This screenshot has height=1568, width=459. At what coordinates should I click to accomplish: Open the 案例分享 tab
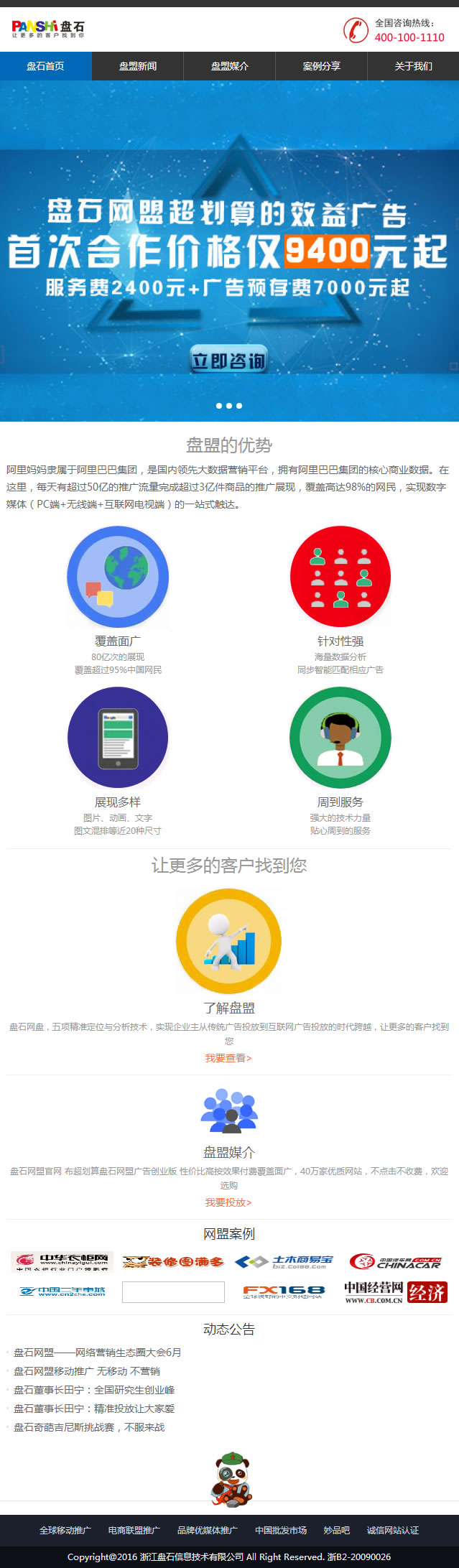[x=321, y=66]
